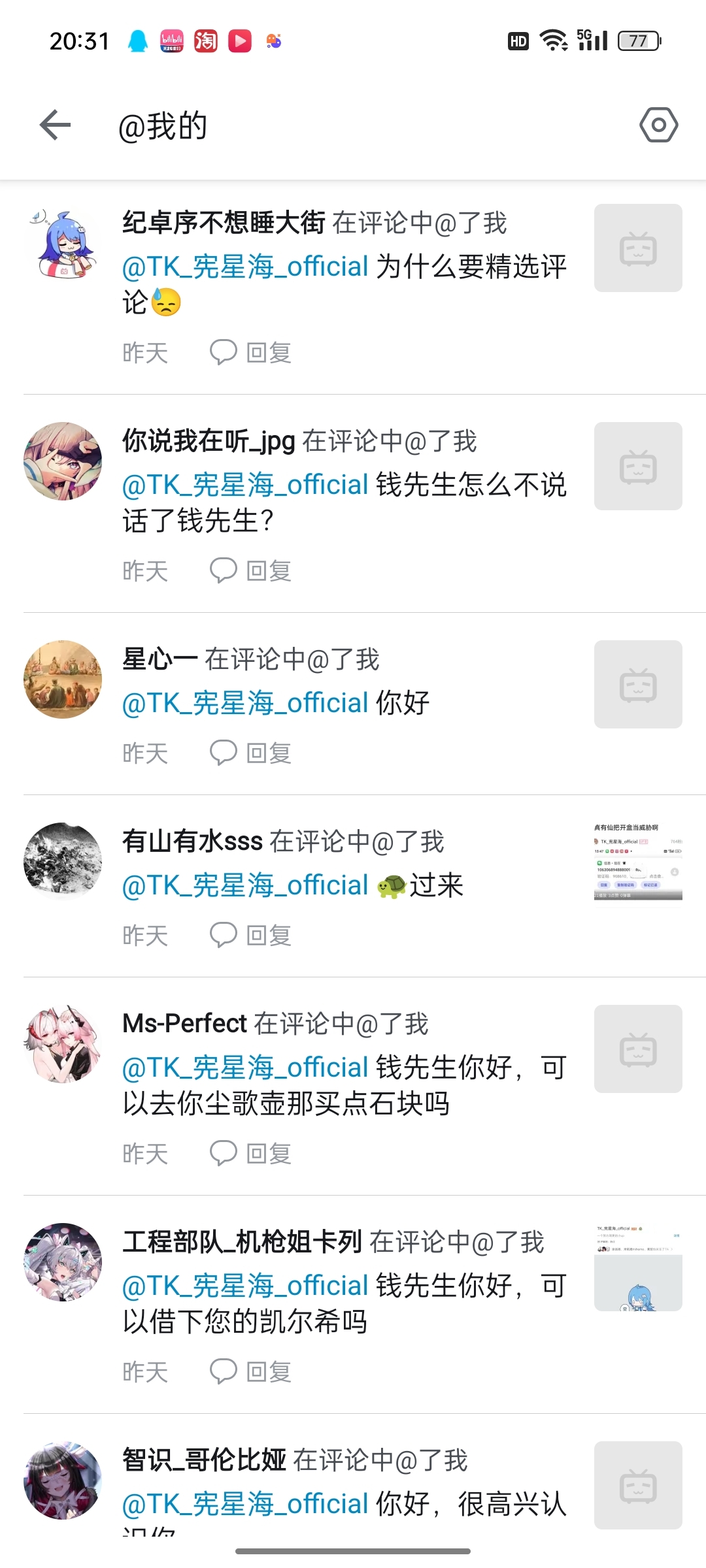The image size is (706, 1568).
Task: Open 星心一's profile avatar
Action: click(63, 679)
